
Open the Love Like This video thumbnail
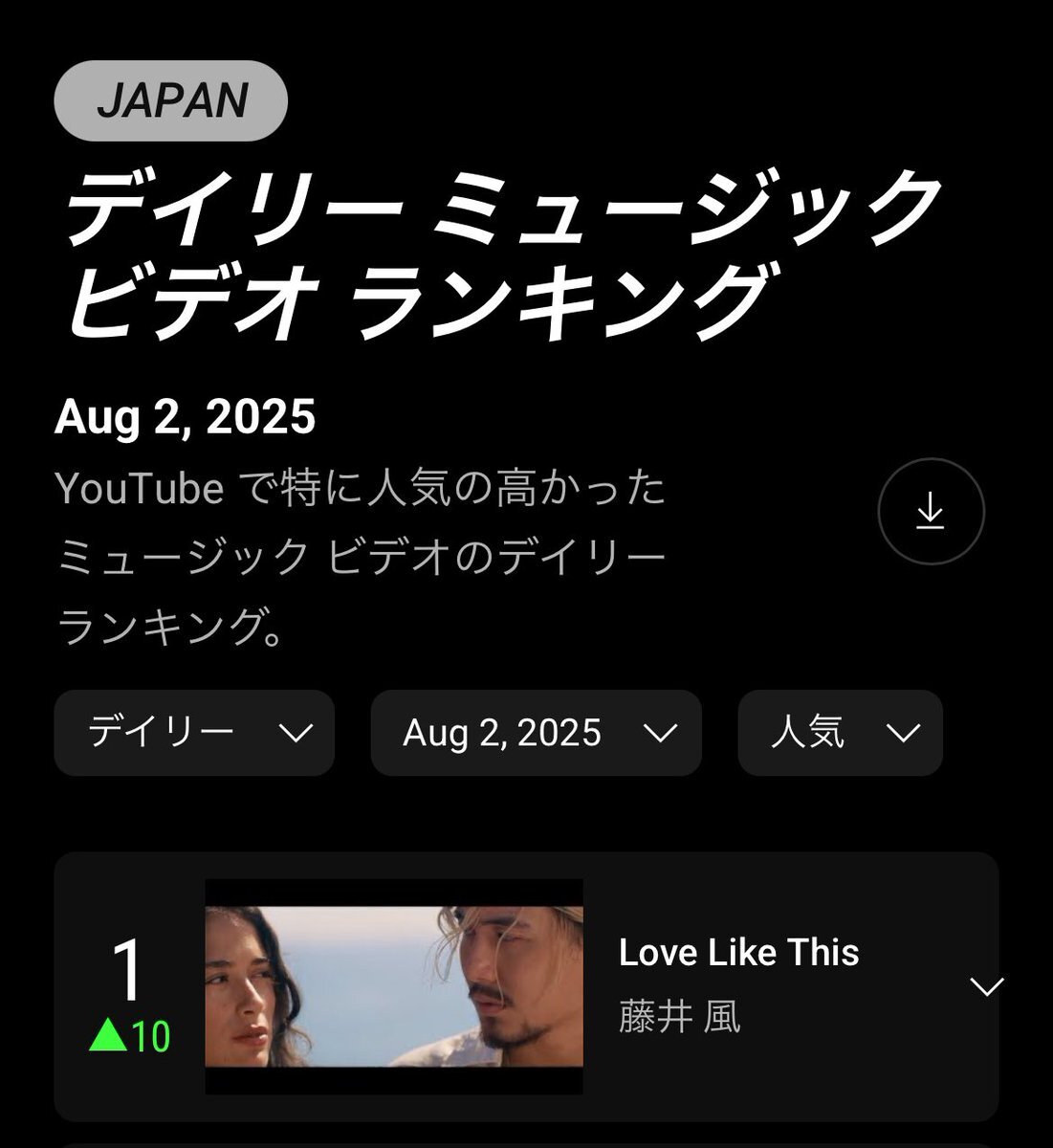pyautogui.click(x=394, y=986)
